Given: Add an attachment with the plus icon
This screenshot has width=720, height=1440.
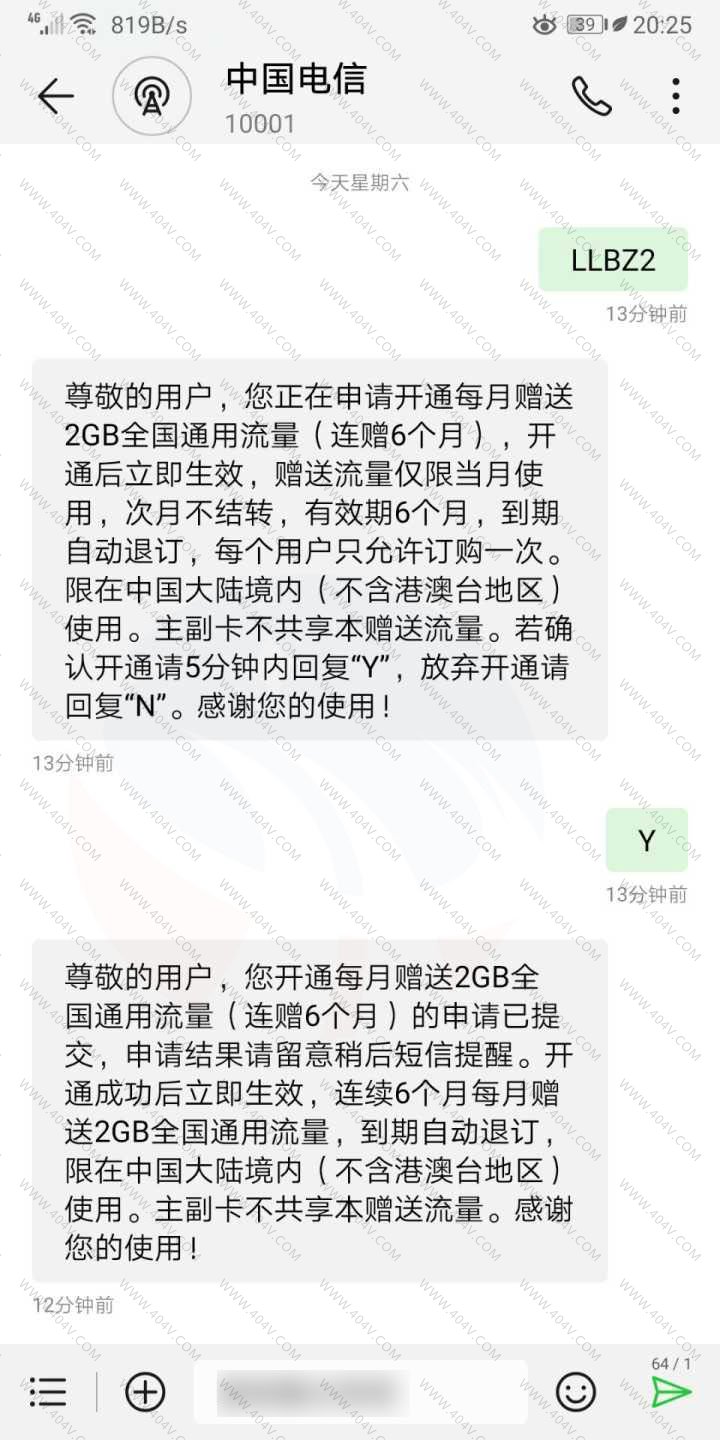Looking at the screenshot, I should click(x=146, y=1392).
